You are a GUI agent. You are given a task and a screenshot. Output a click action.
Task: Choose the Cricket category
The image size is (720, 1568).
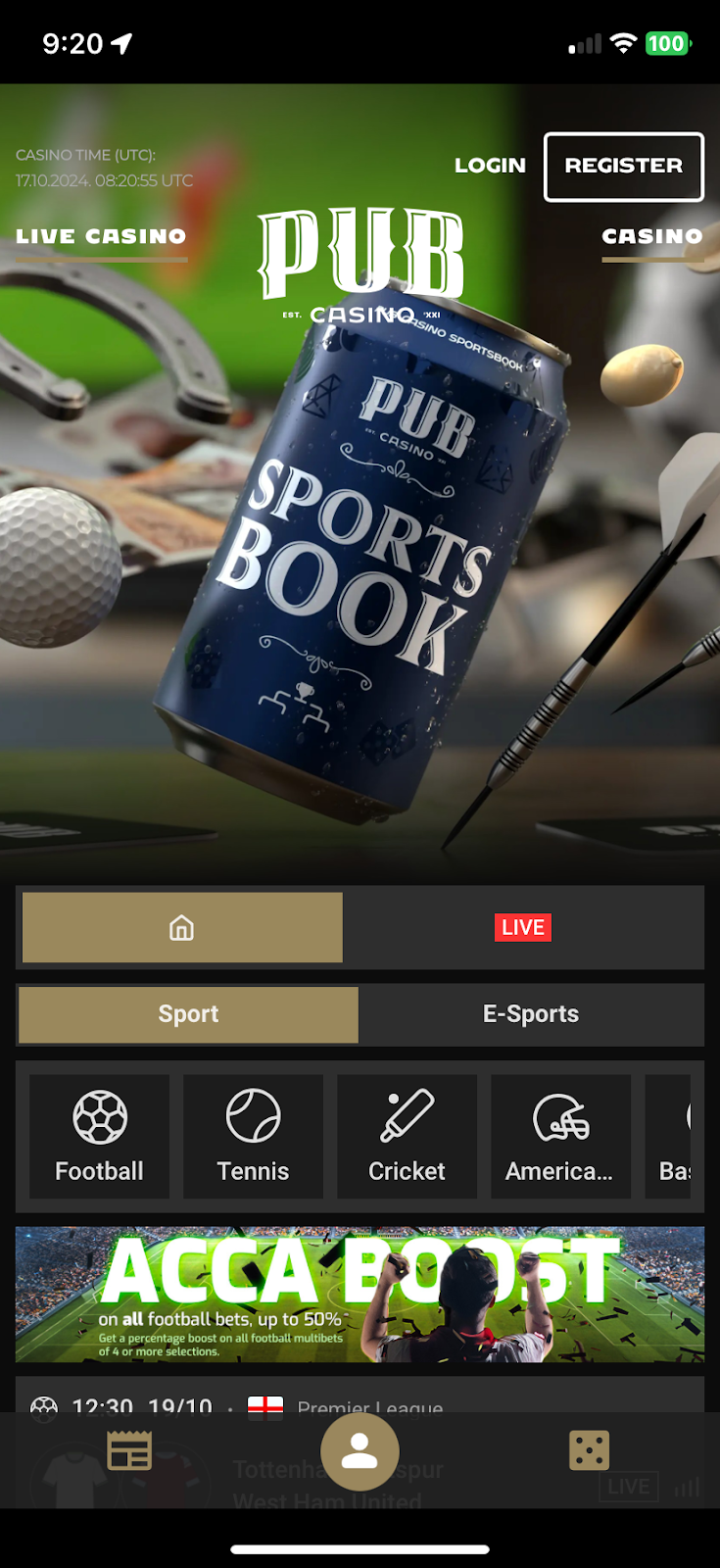407,1136
